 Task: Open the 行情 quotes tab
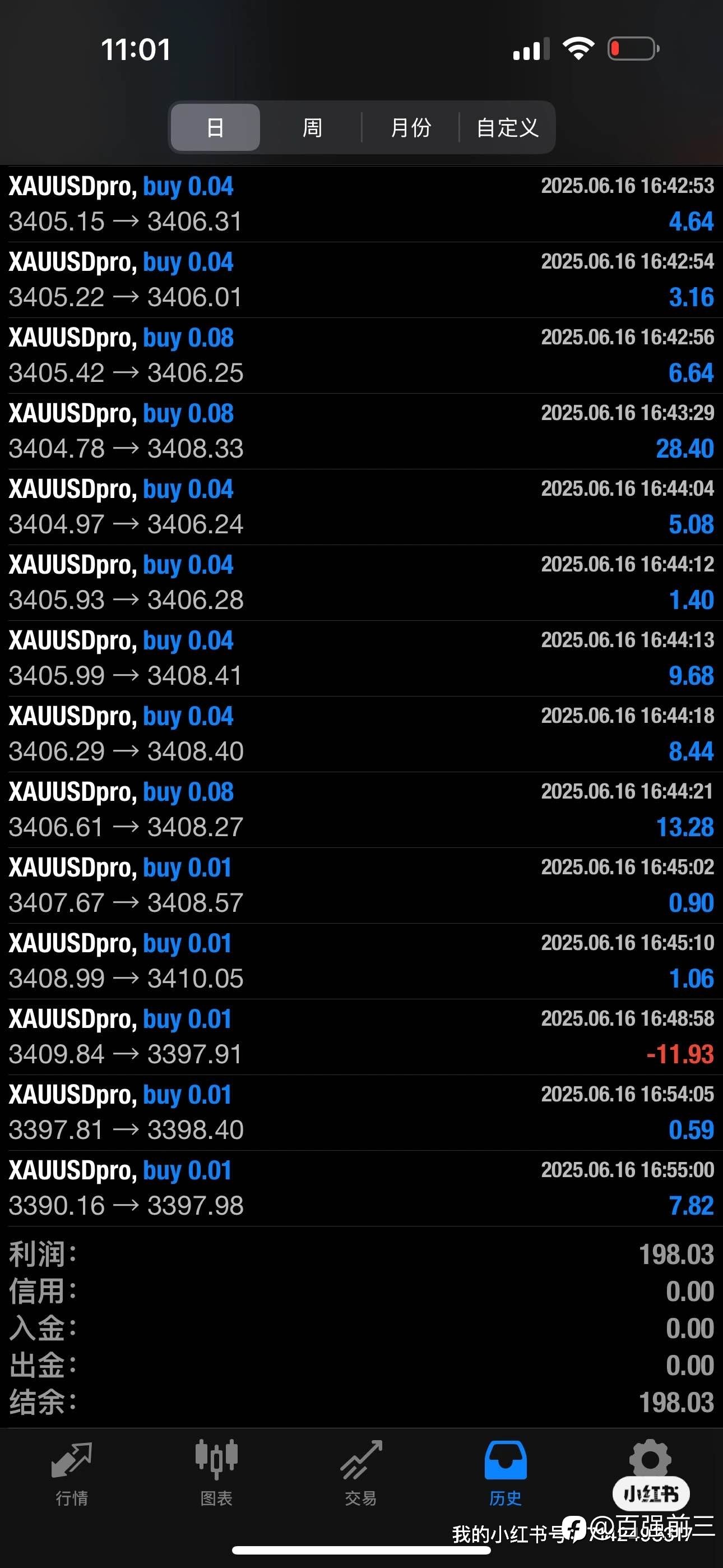[x=72, y=1473]
